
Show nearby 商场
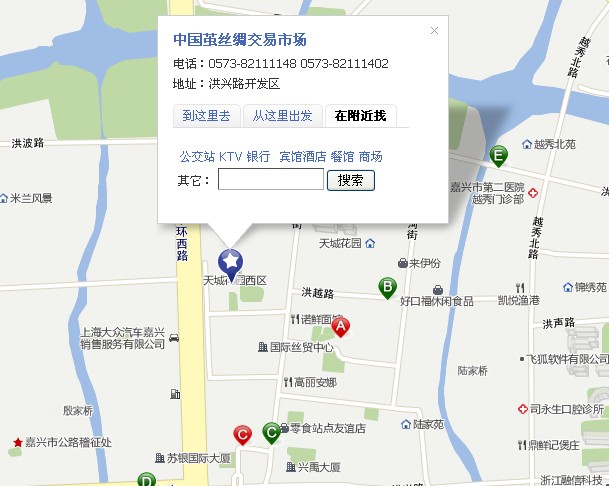370,157
